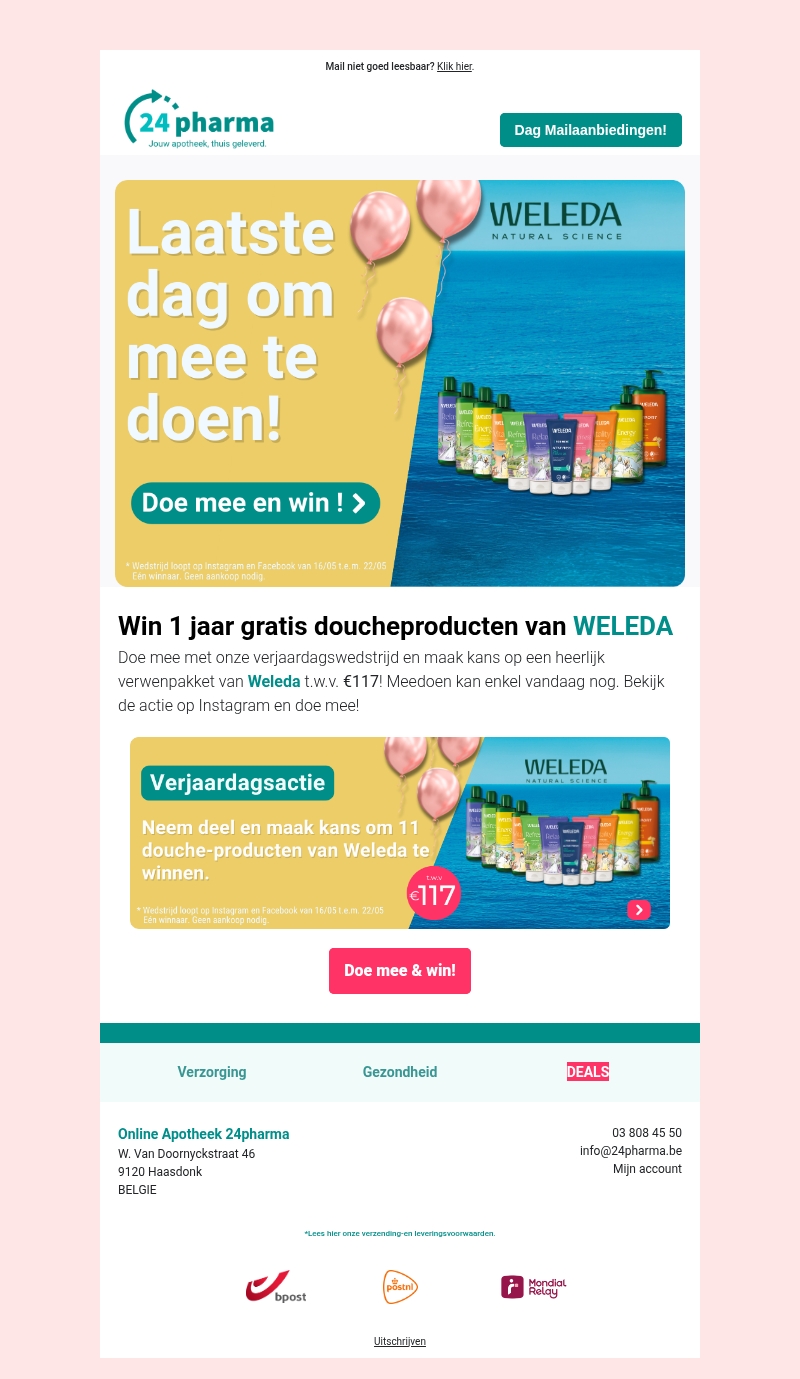
Task: Open the Verjaardagsactie Weleda banner
Action: pos(400,832)
